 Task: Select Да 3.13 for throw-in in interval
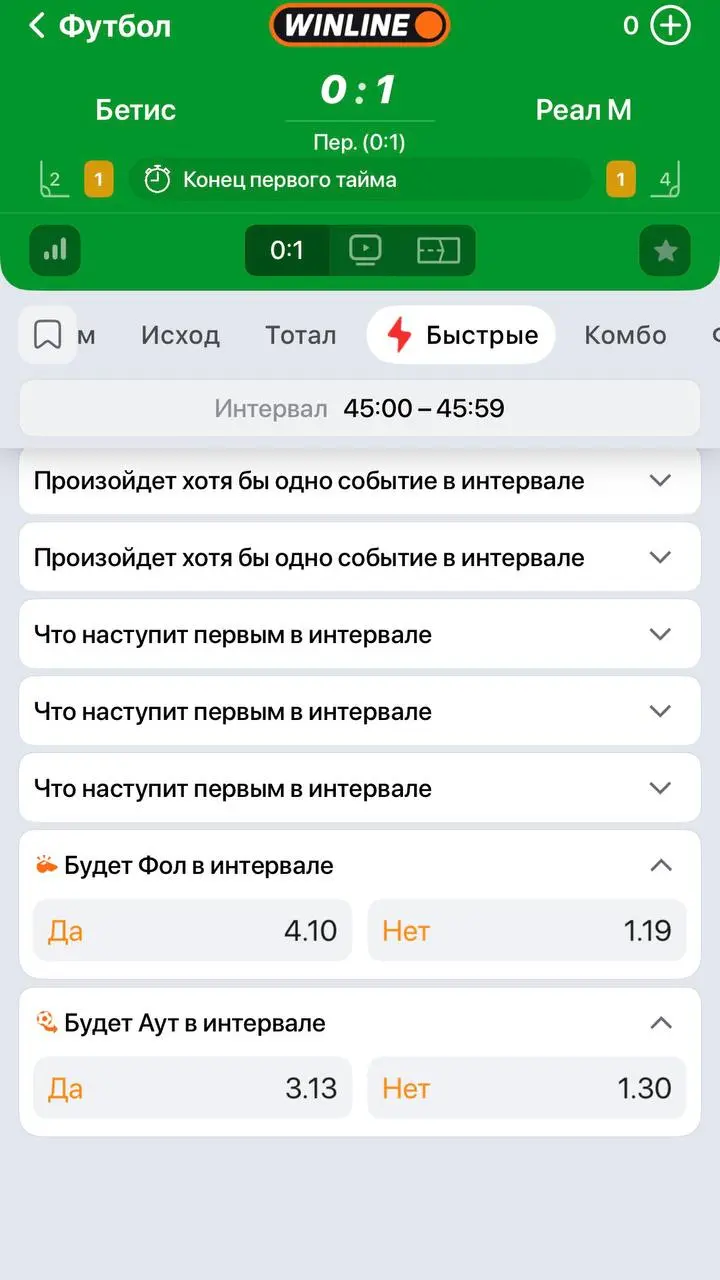click(x=192, y=1088)
